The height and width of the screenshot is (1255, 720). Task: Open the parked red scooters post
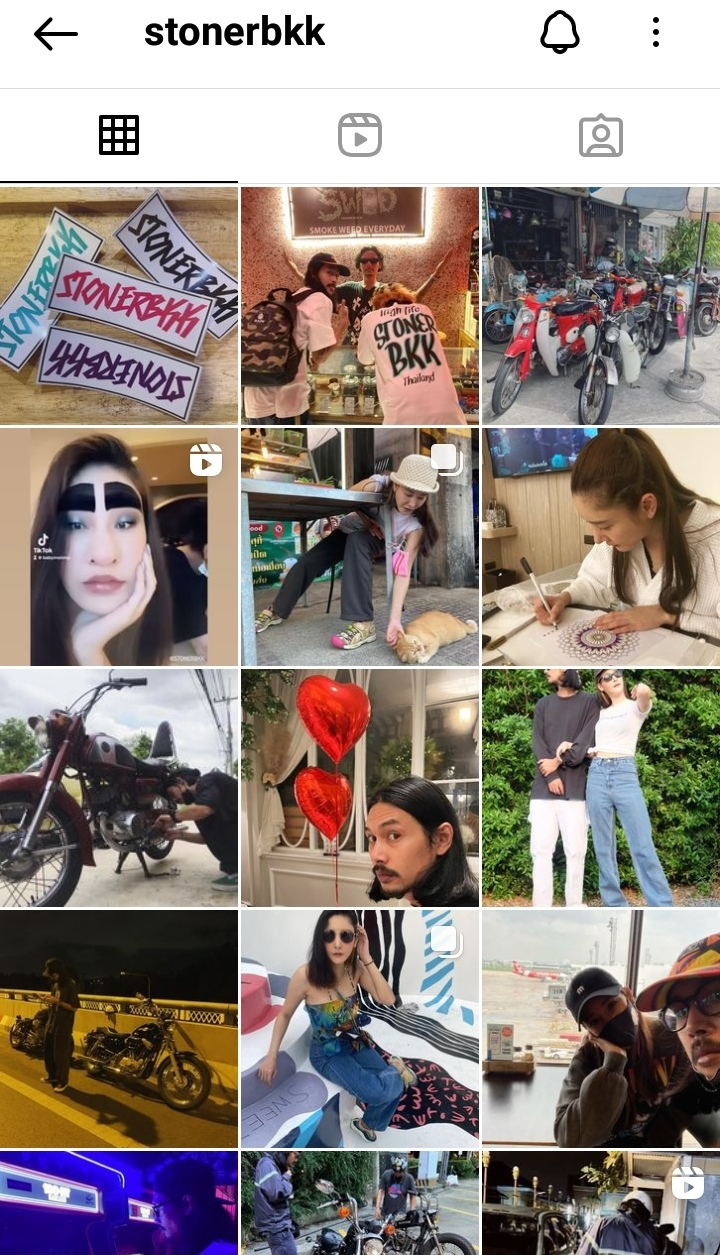point(601,305)
